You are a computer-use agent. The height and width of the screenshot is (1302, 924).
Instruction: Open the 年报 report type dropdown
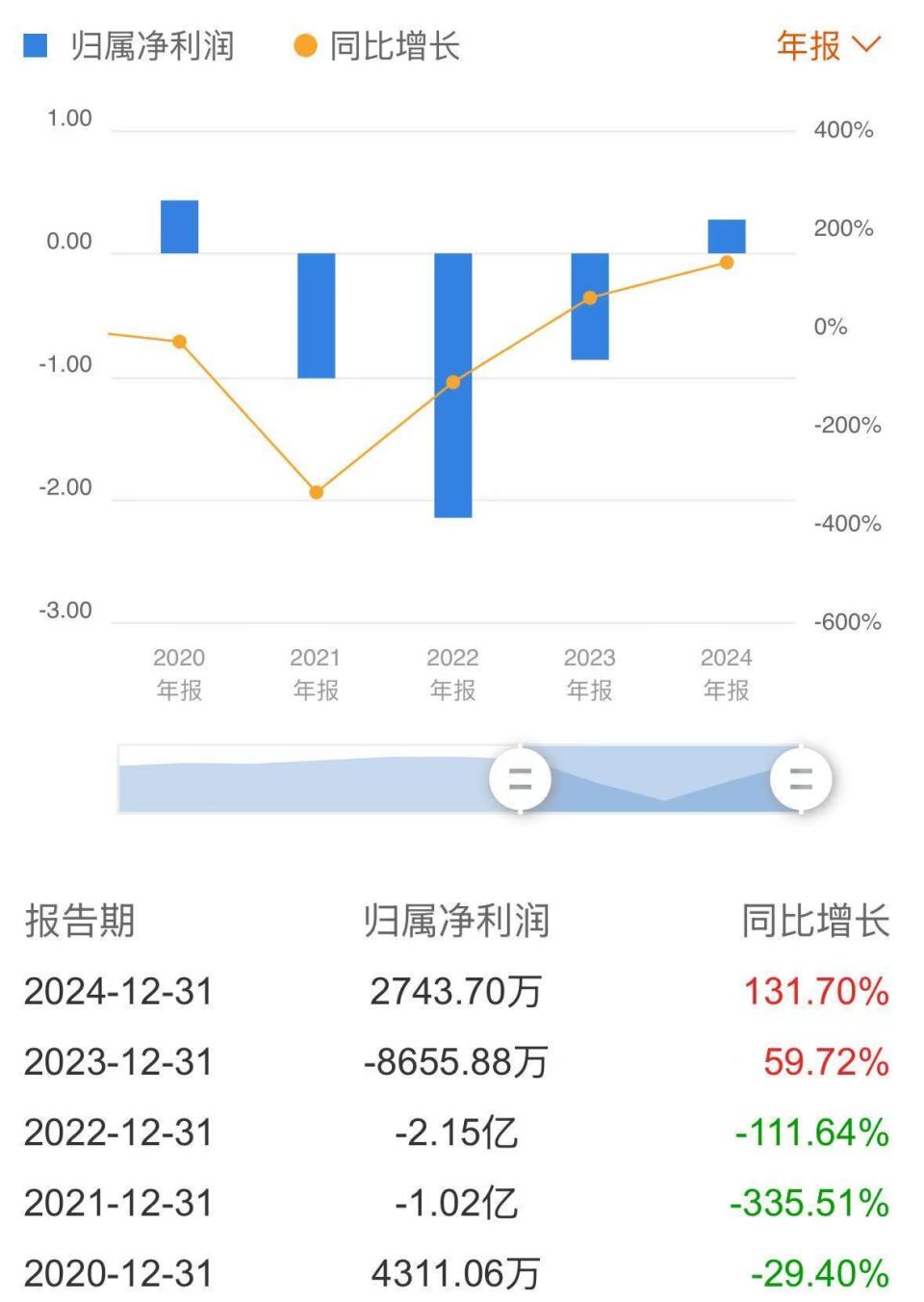[830, 43]
